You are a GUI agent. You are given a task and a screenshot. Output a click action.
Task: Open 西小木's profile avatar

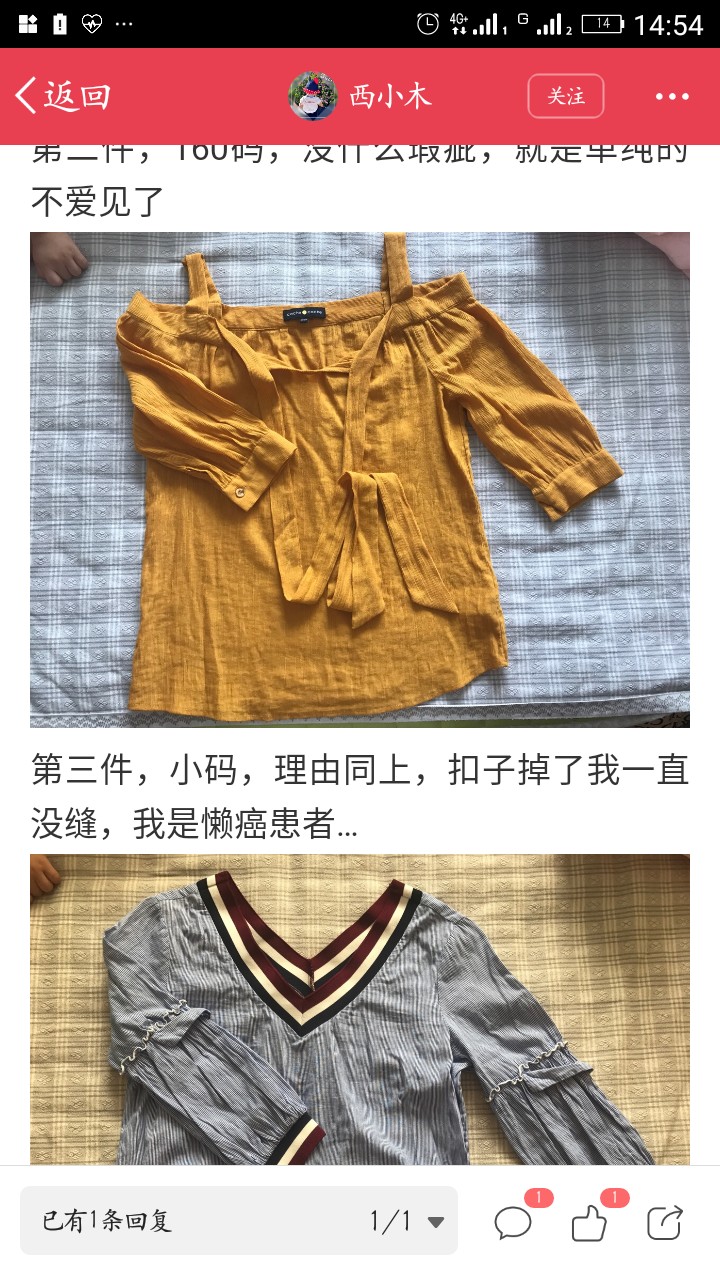click(x=313, y=96)
